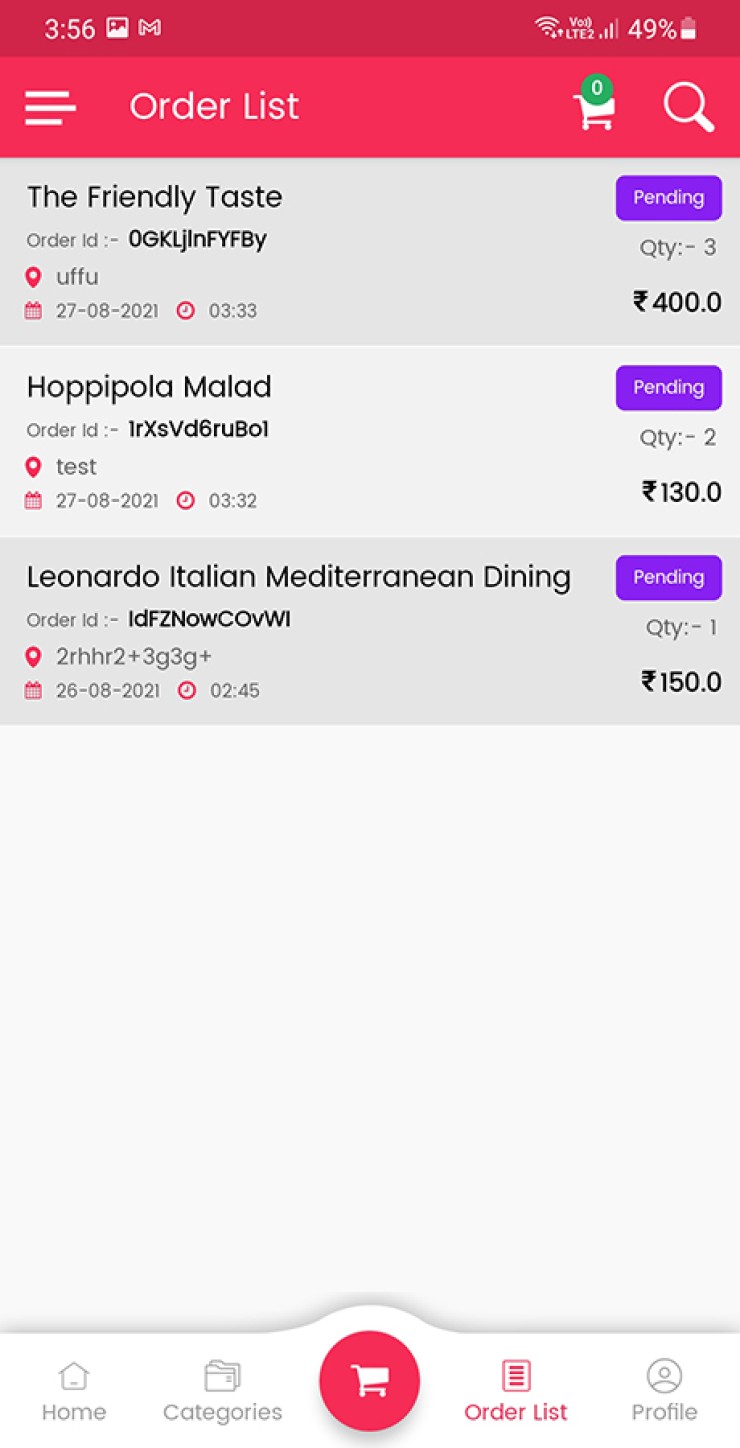View Leonardo Italian Mediterranean Dining order

(370, 632)
